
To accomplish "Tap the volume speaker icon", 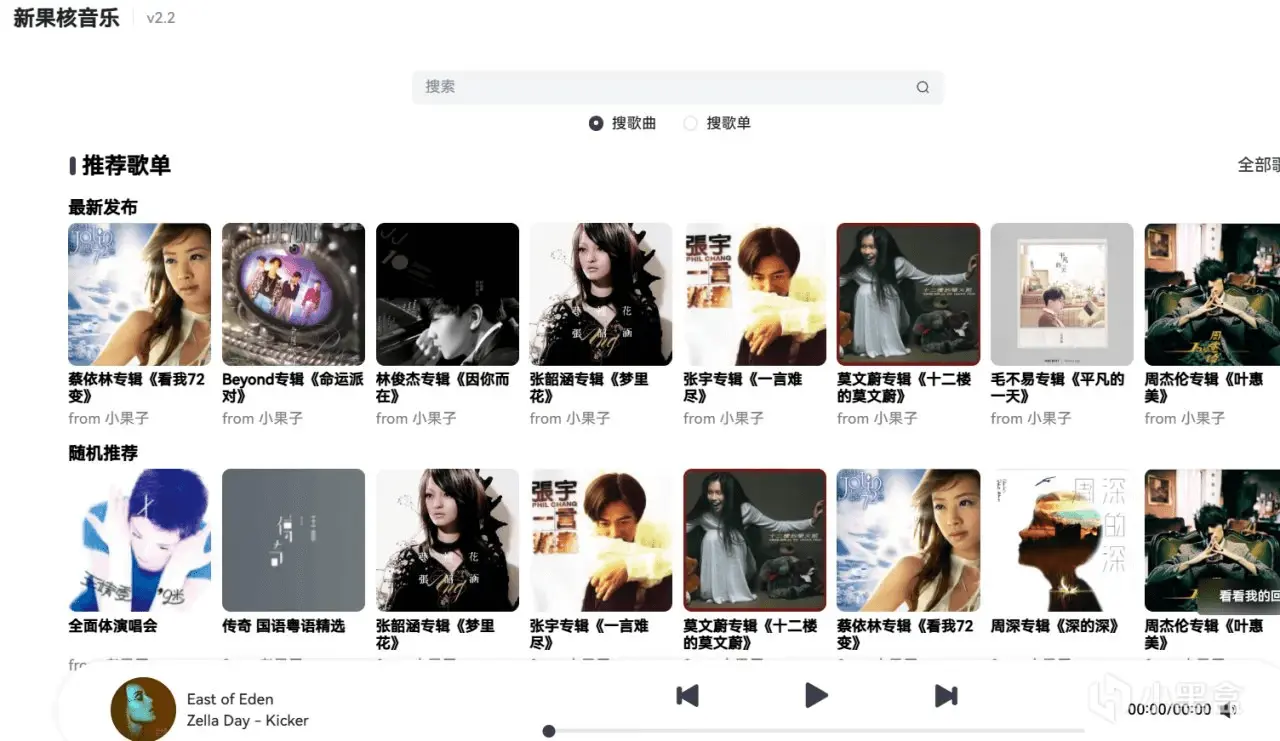I will [1228, 710].
